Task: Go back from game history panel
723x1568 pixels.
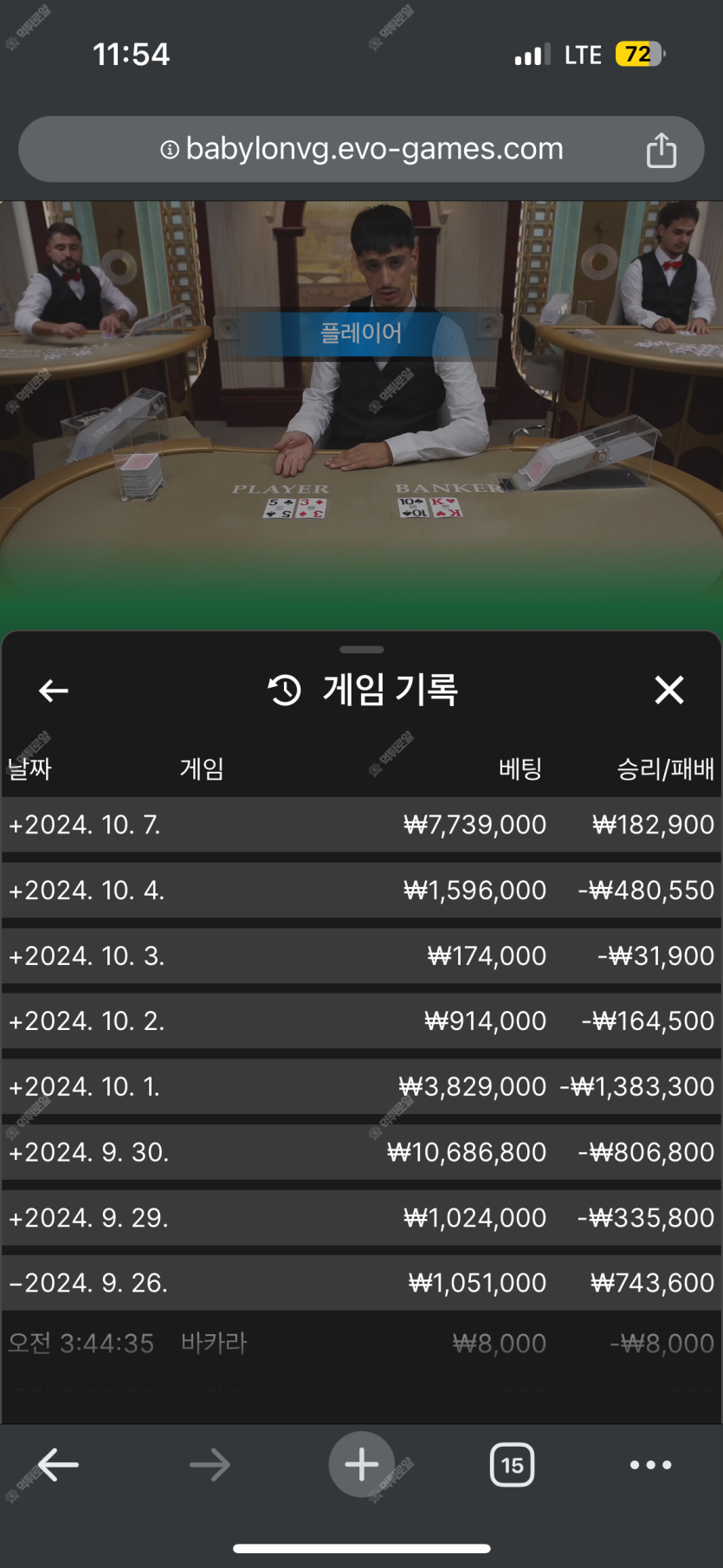Action: [x=54, y=690]
